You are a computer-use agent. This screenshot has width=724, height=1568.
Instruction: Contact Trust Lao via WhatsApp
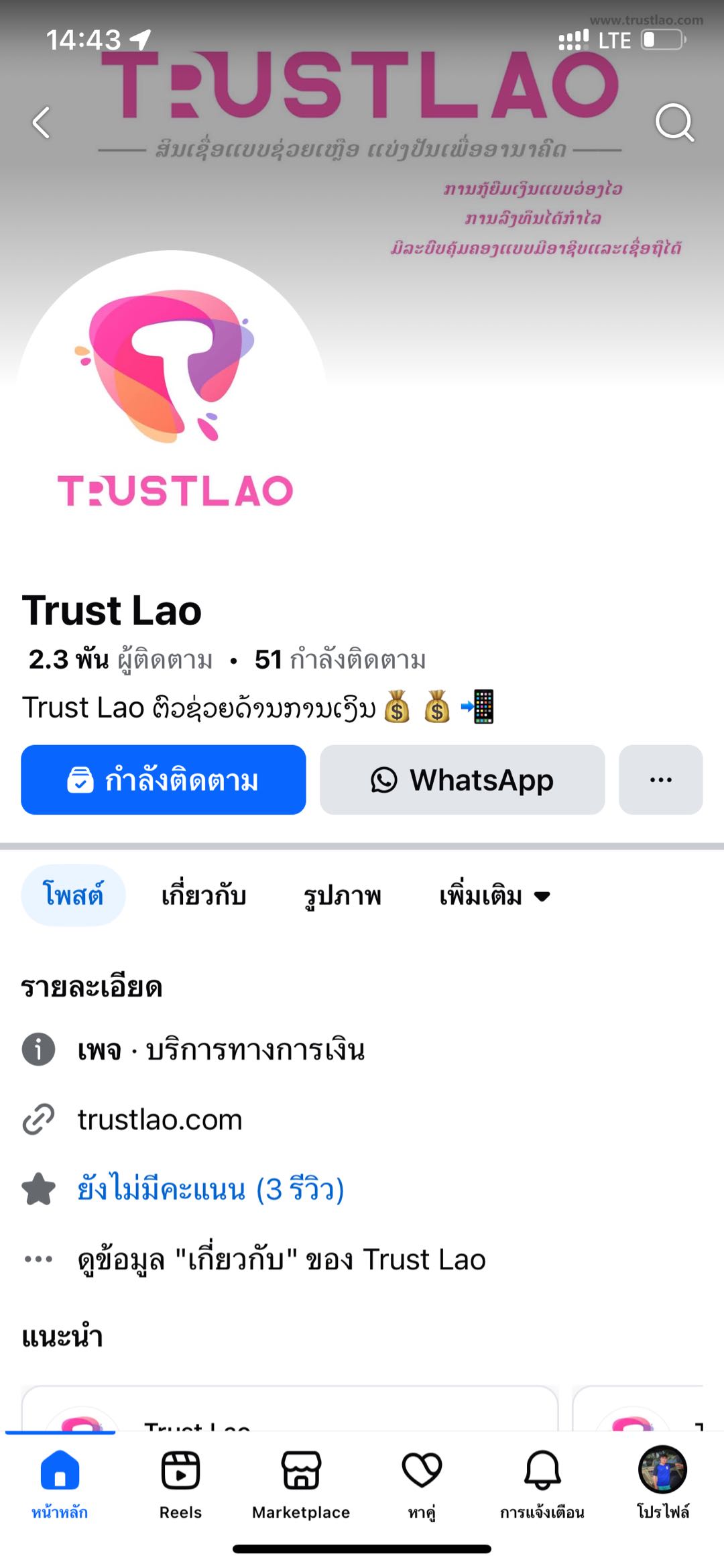pyautogui.click(x=463, y=780)
